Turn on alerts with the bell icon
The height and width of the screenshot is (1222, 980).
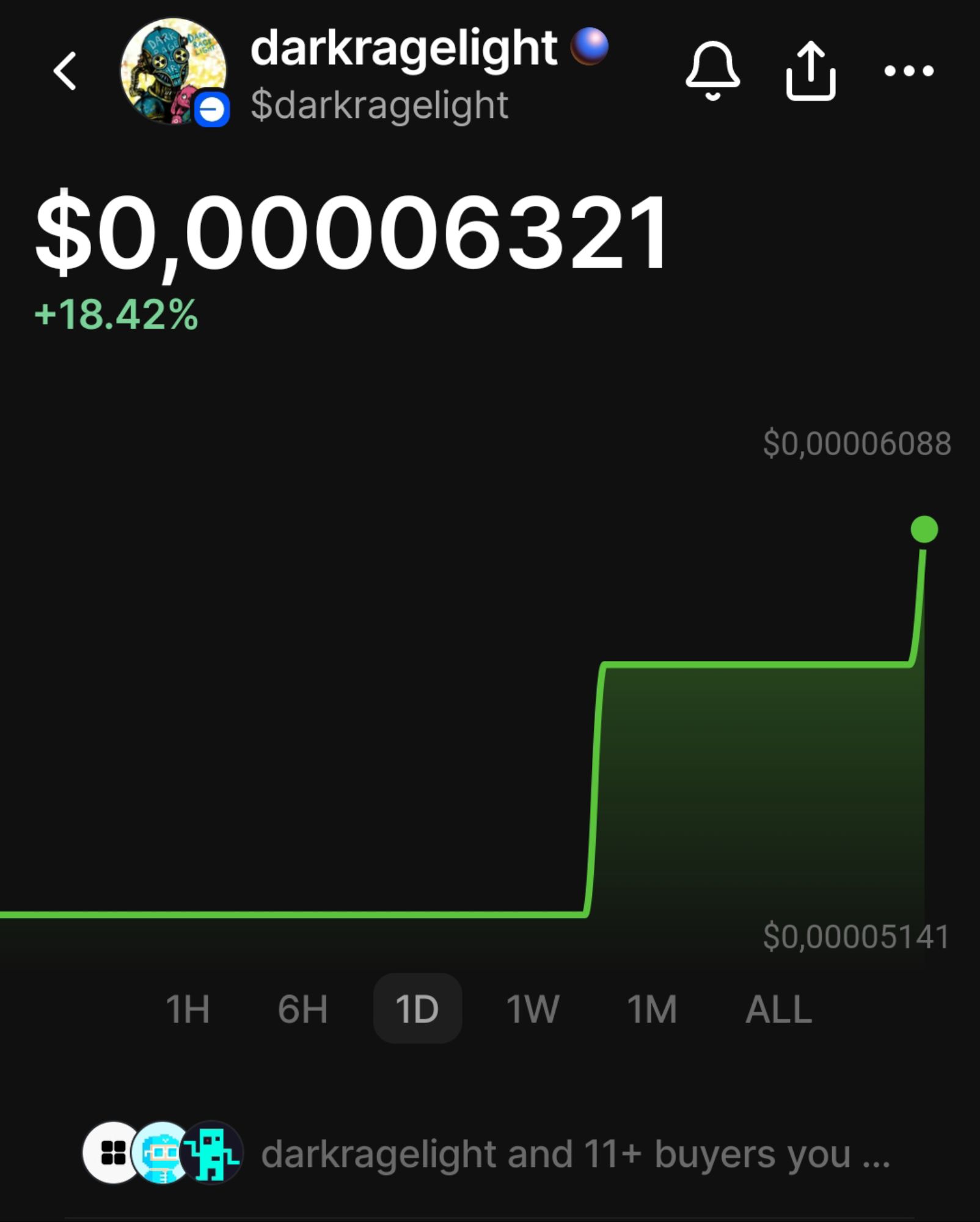tap(712, 71)
